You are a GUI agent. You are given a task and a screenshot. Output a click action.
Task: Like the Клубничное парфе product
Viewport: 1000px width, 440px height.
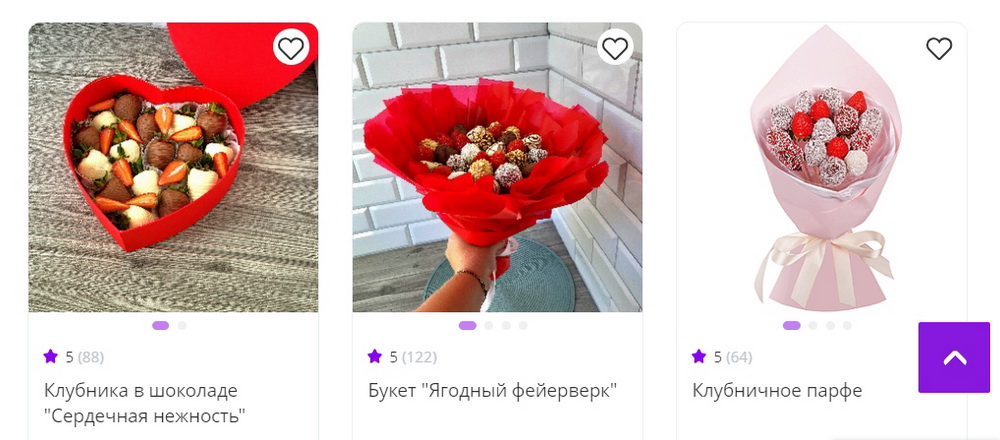[938, 47]
